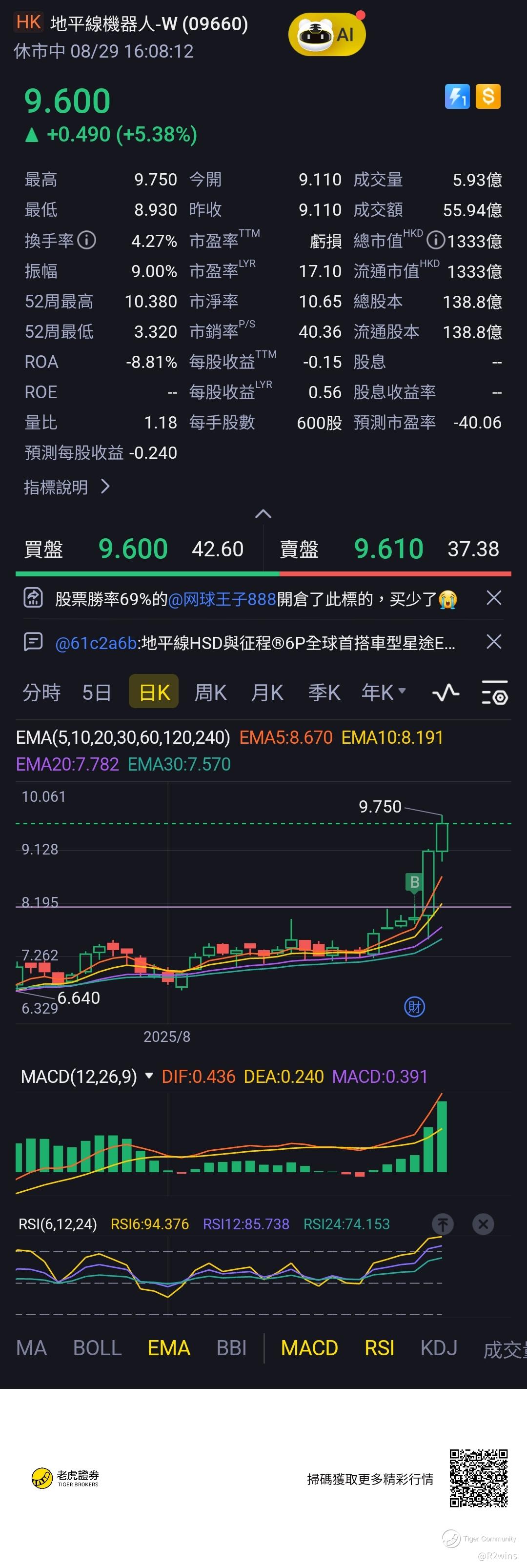Screen dimensions: 527x1568
Task: Open the chart drawing tool icon
Action: click(x=446, y=692)
